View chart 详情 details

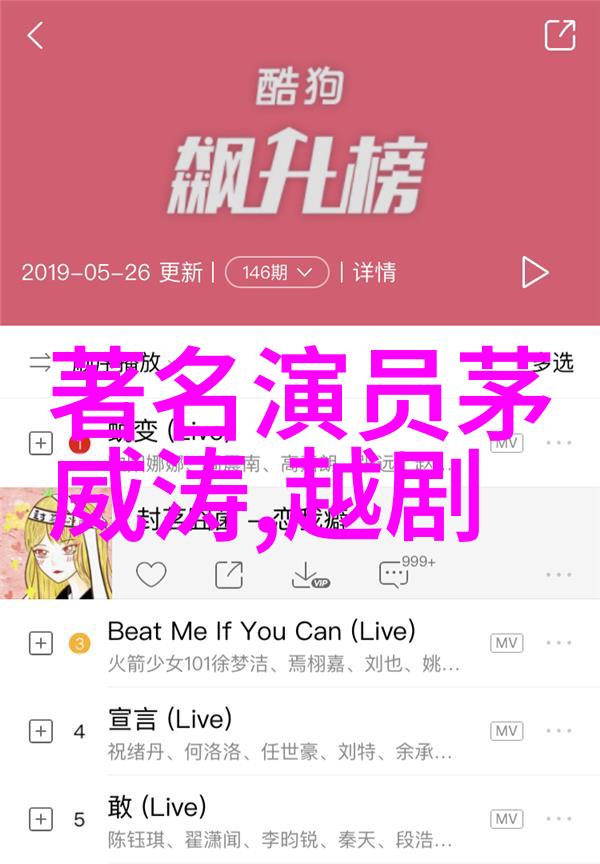[x=375, y=272]
